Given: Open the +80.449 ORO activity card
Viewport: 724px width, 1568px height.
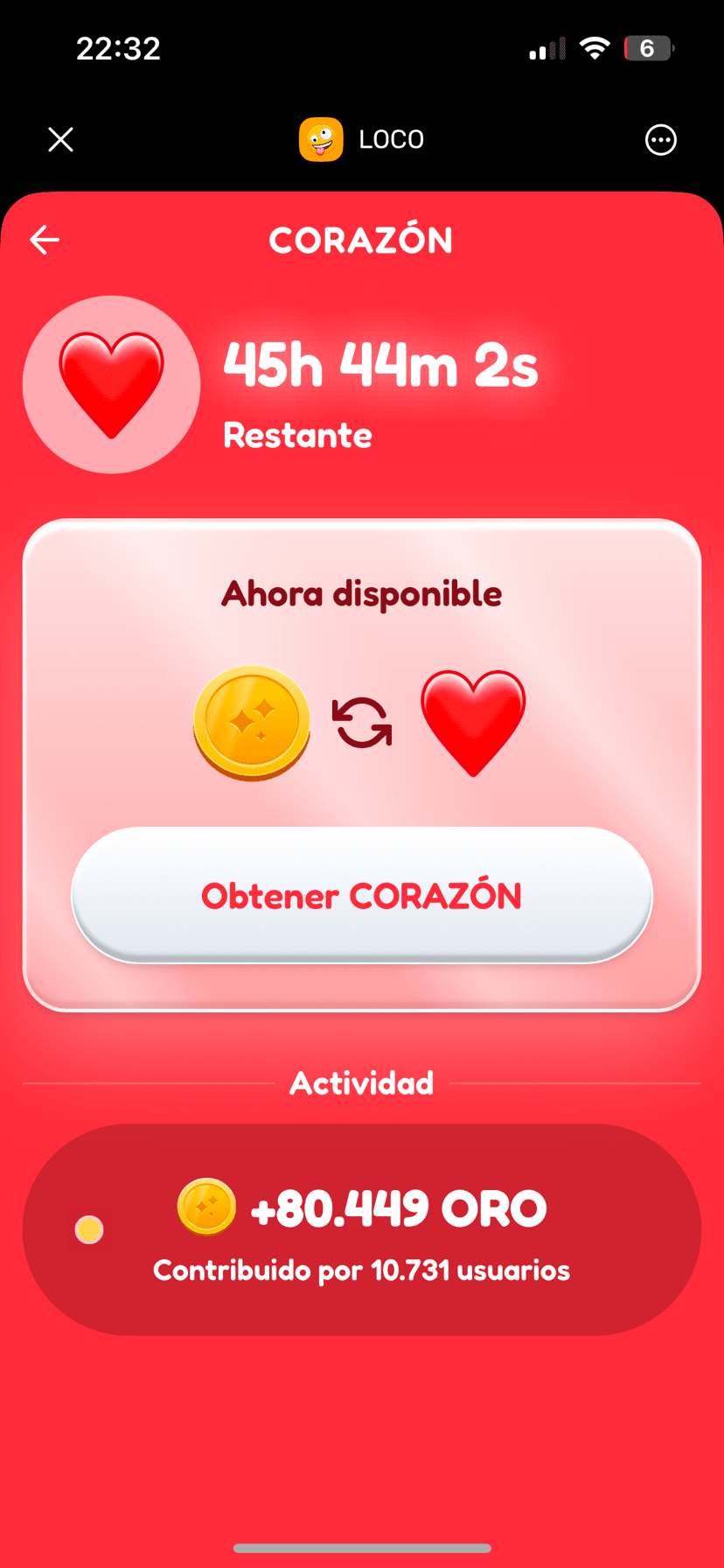Looking at the screenshot, I should 361,1229.
